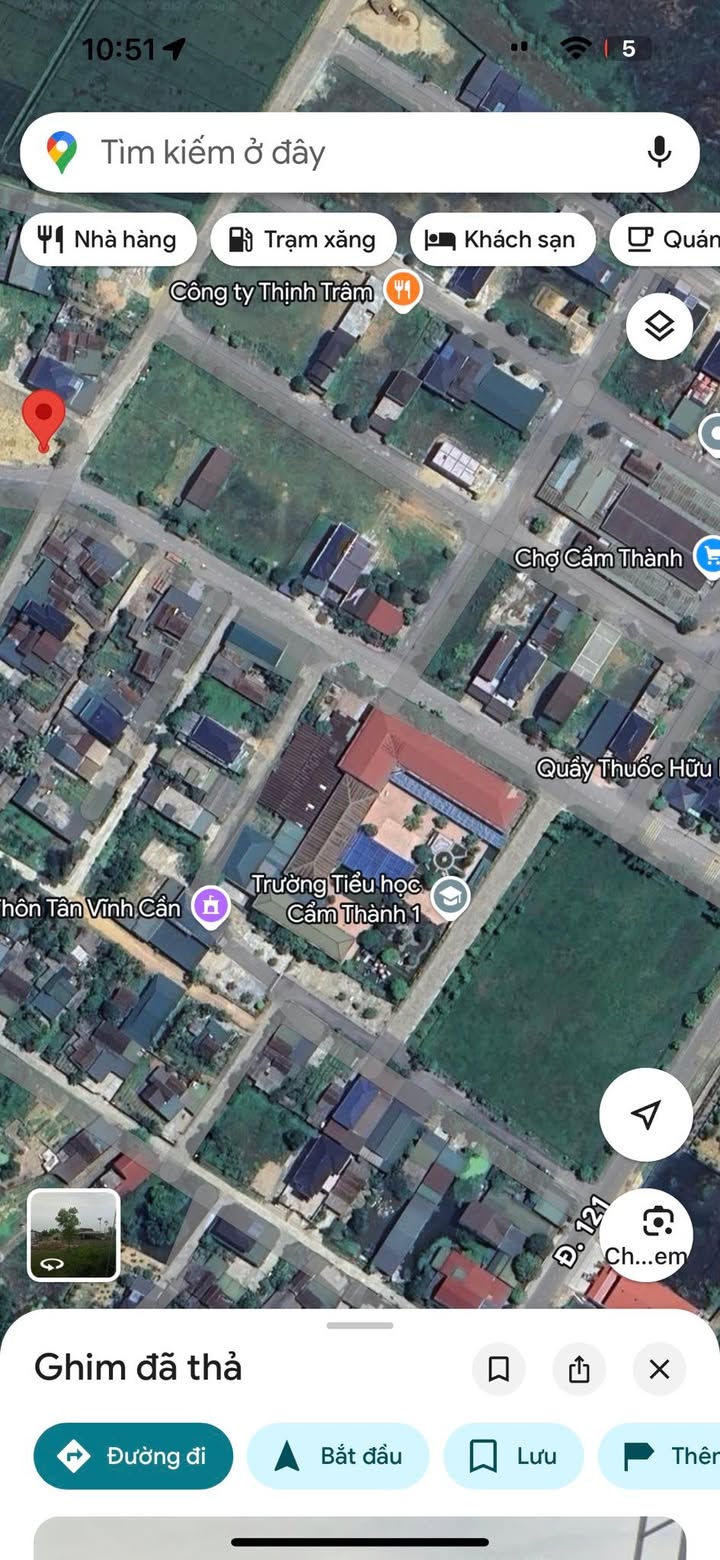This screenshot has width=720, height=1560.
Task: Get directions with Đường đi
Action: tap(133, 1456)
